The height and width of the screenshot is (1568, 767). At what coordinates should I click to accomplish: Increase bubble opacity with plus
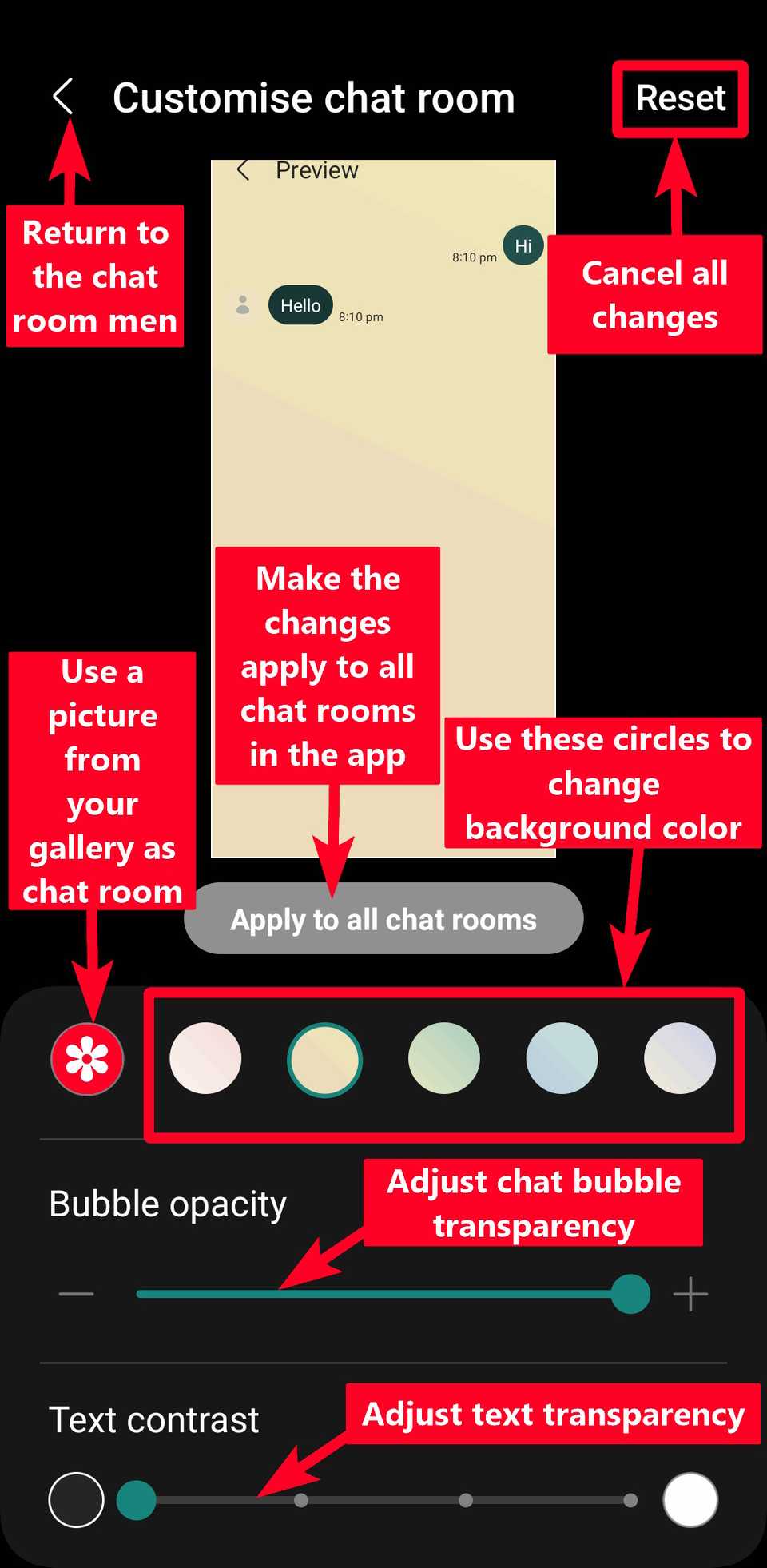tap(690, 1294)
